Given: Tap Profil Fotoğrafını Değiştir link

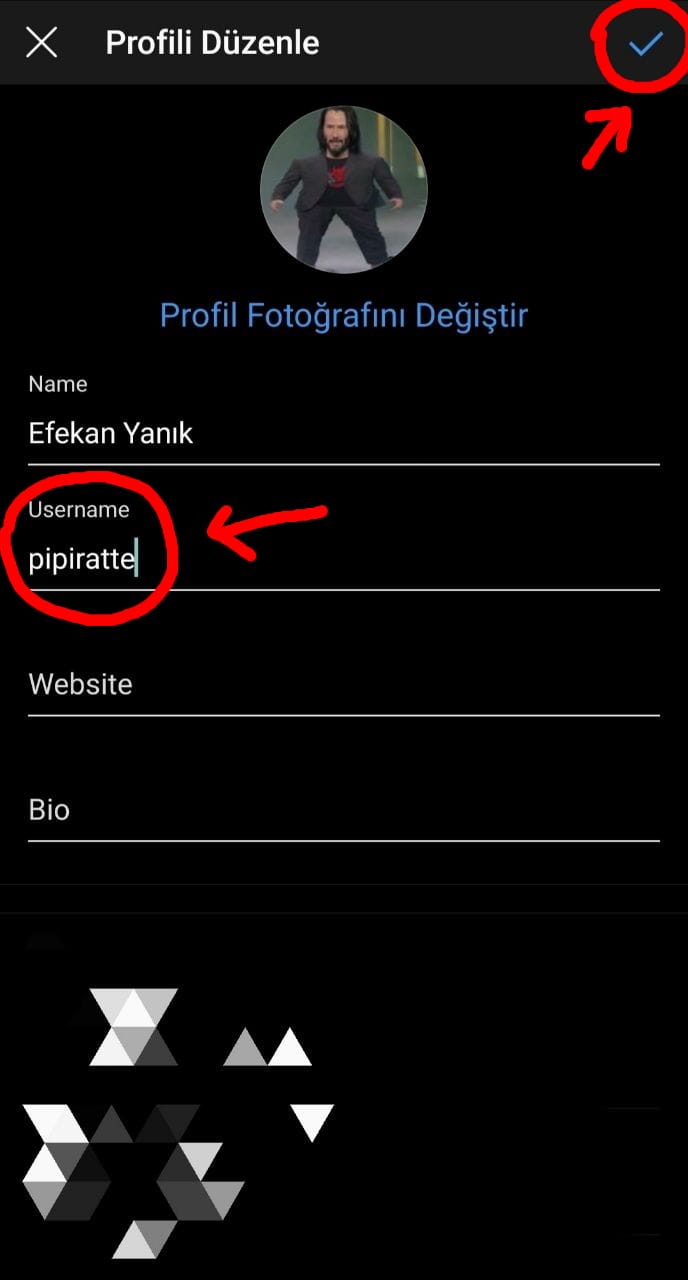Looking at the screenshot, I should click(x=343, y=315).
